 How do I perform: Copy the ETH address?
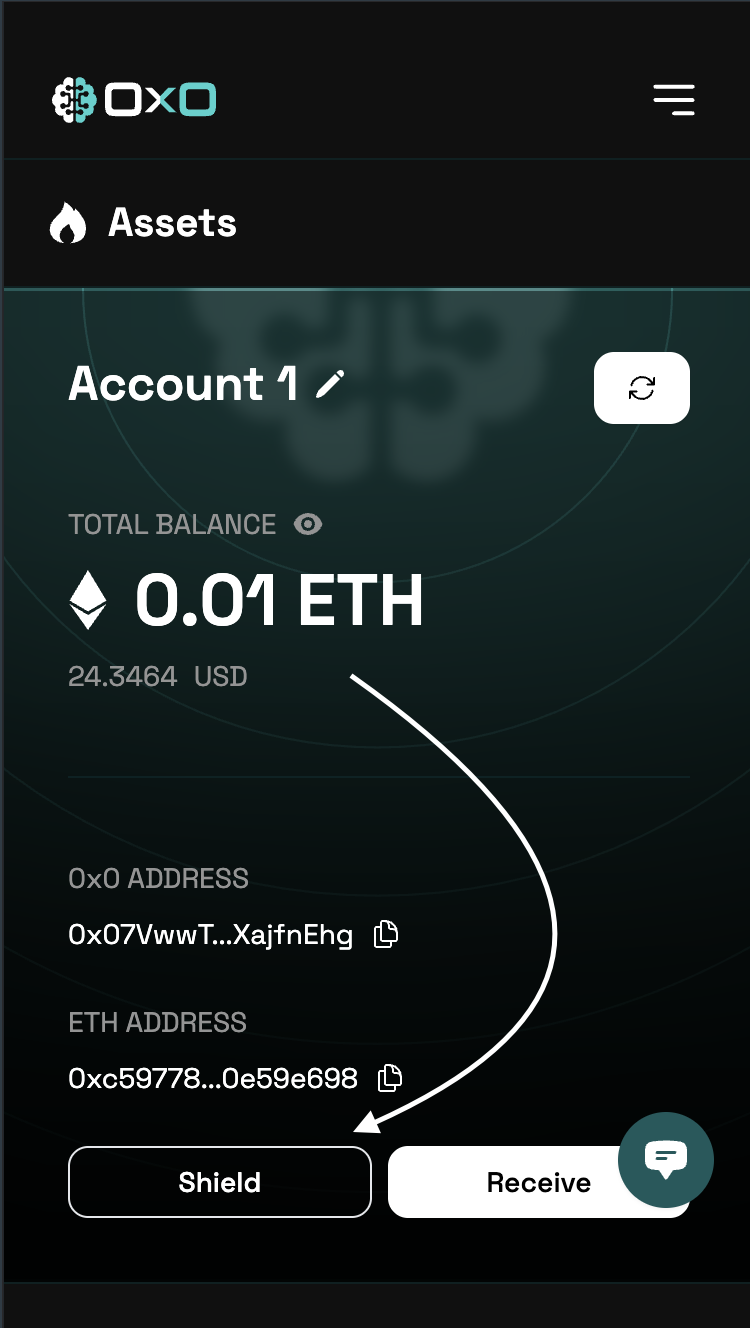pos(390,1078)
